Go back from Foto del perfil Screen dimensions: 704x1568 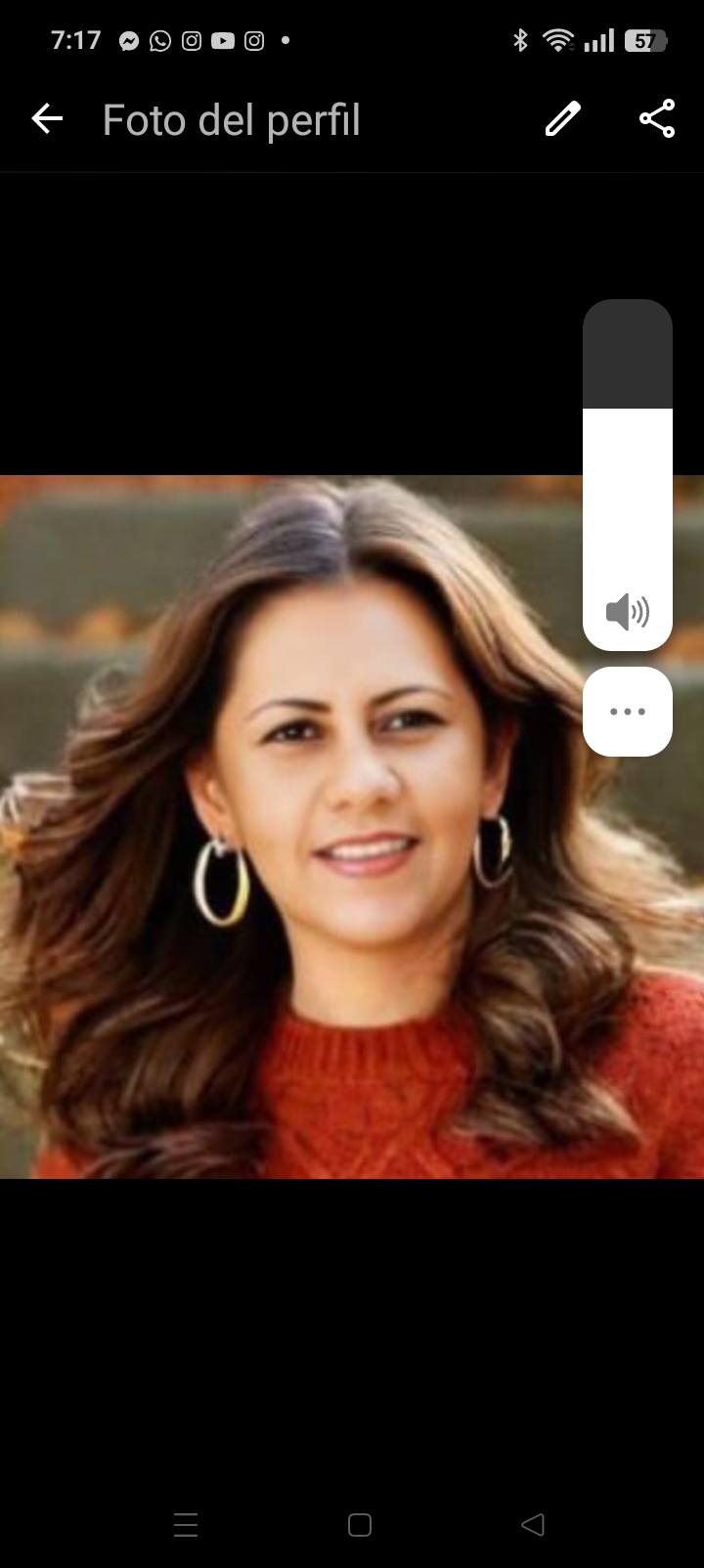click(x=47, y=119)
